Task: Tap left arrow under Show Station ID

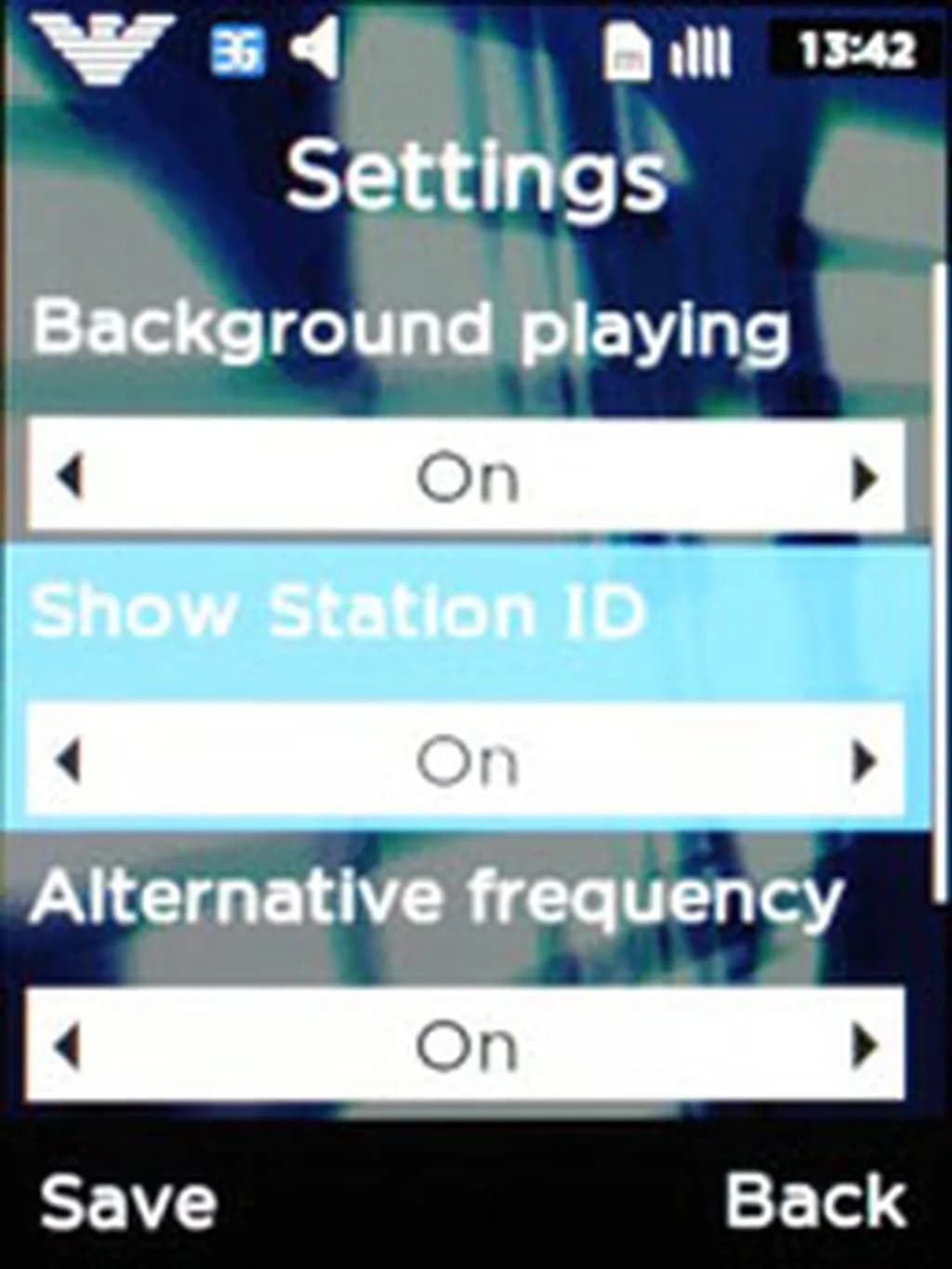Action: 70,761
